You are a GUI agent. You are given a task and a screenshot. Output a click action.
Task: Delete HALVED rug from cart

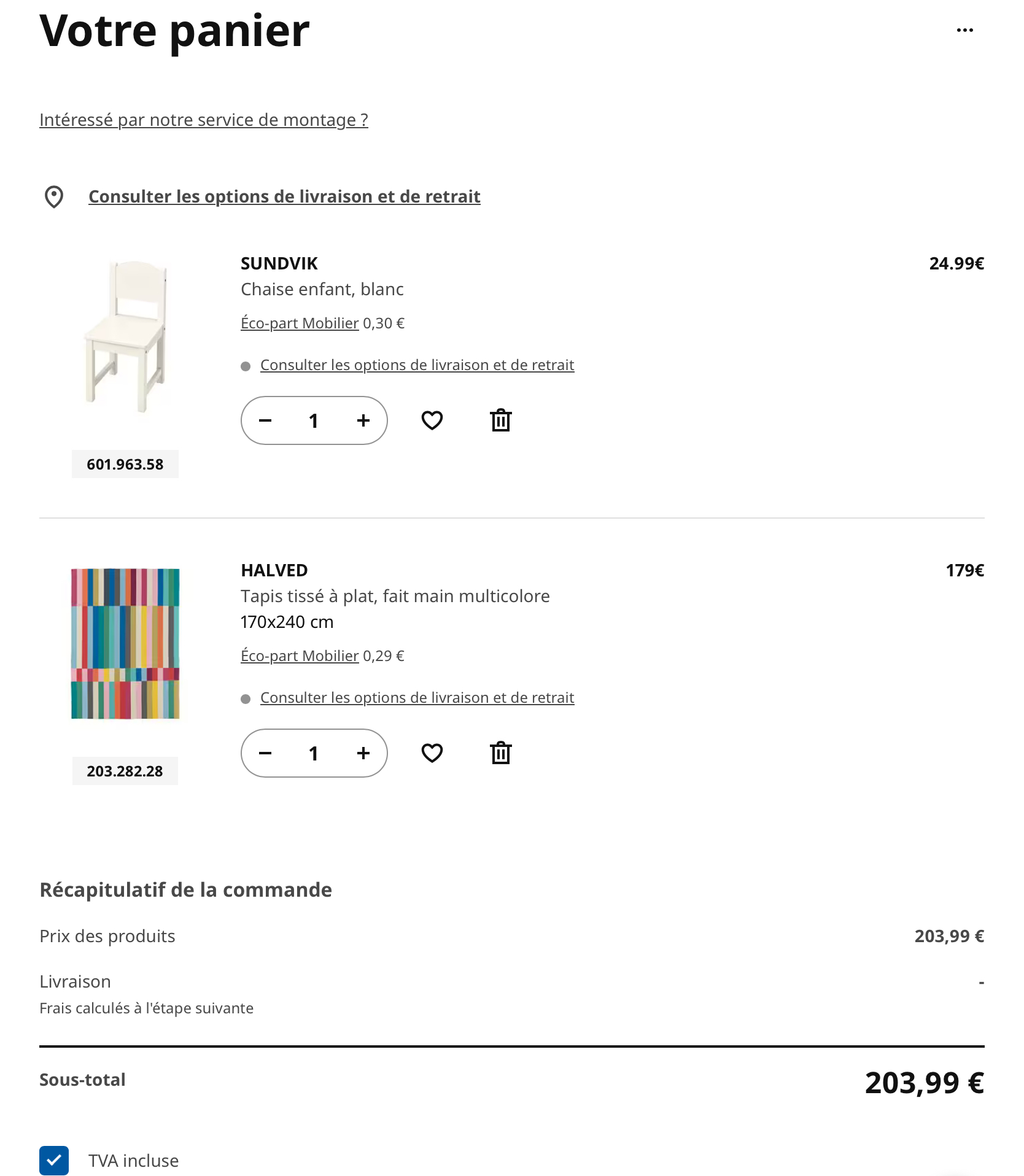(501, 753)
